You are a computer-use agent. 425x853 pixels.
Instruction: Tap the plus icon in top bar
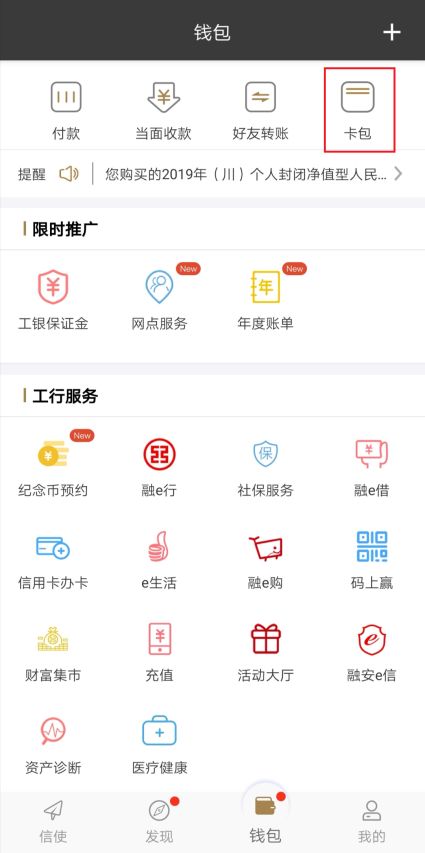point(391,33)
